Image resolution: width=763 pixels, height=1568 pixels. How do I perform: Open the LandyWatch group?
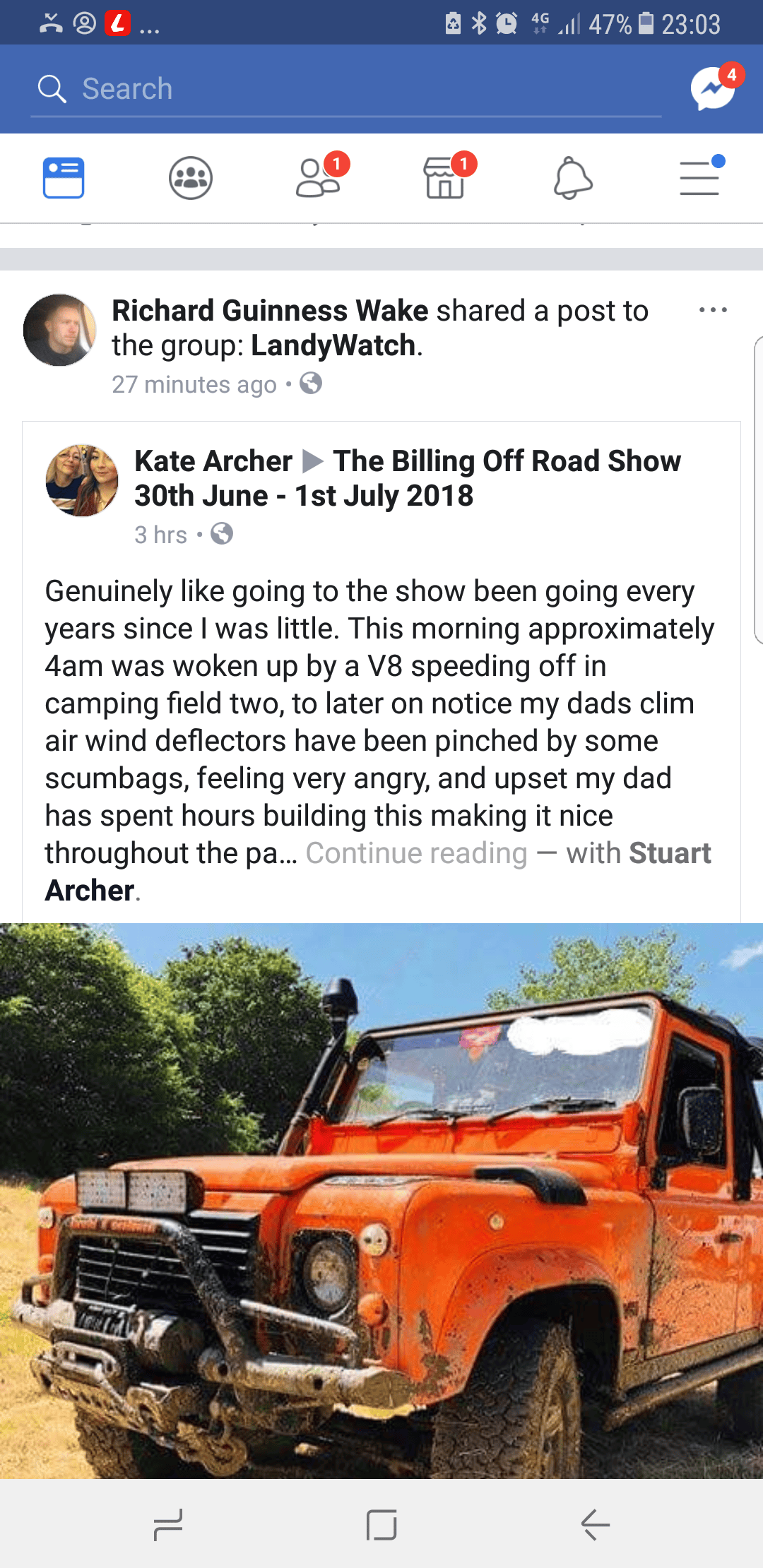pyautogui.click(x=333, y=345)
